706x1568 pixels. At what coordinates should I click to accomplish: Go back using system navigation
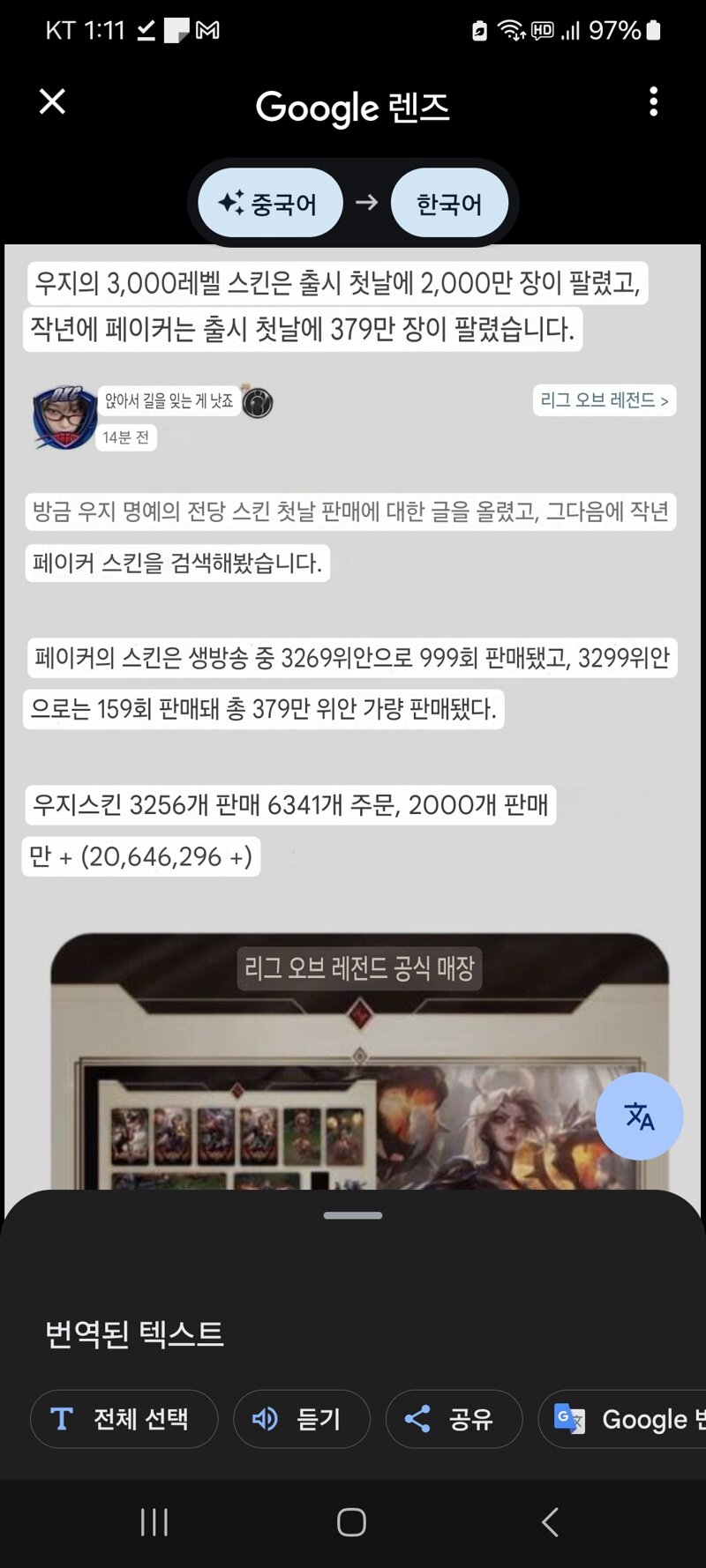[550, 1522]
